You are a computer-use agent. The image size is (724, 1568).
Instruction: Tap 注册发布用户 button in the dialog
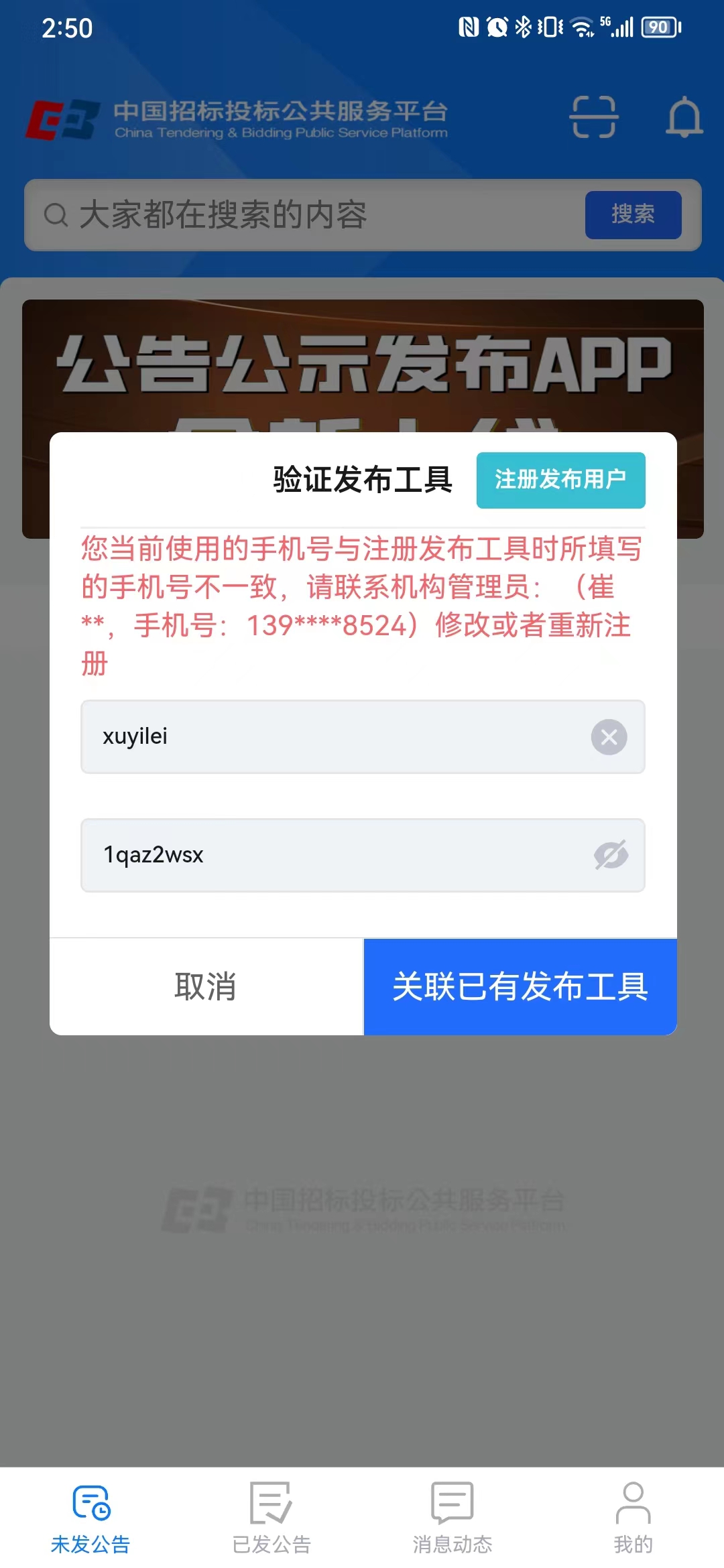pos(560,480)
